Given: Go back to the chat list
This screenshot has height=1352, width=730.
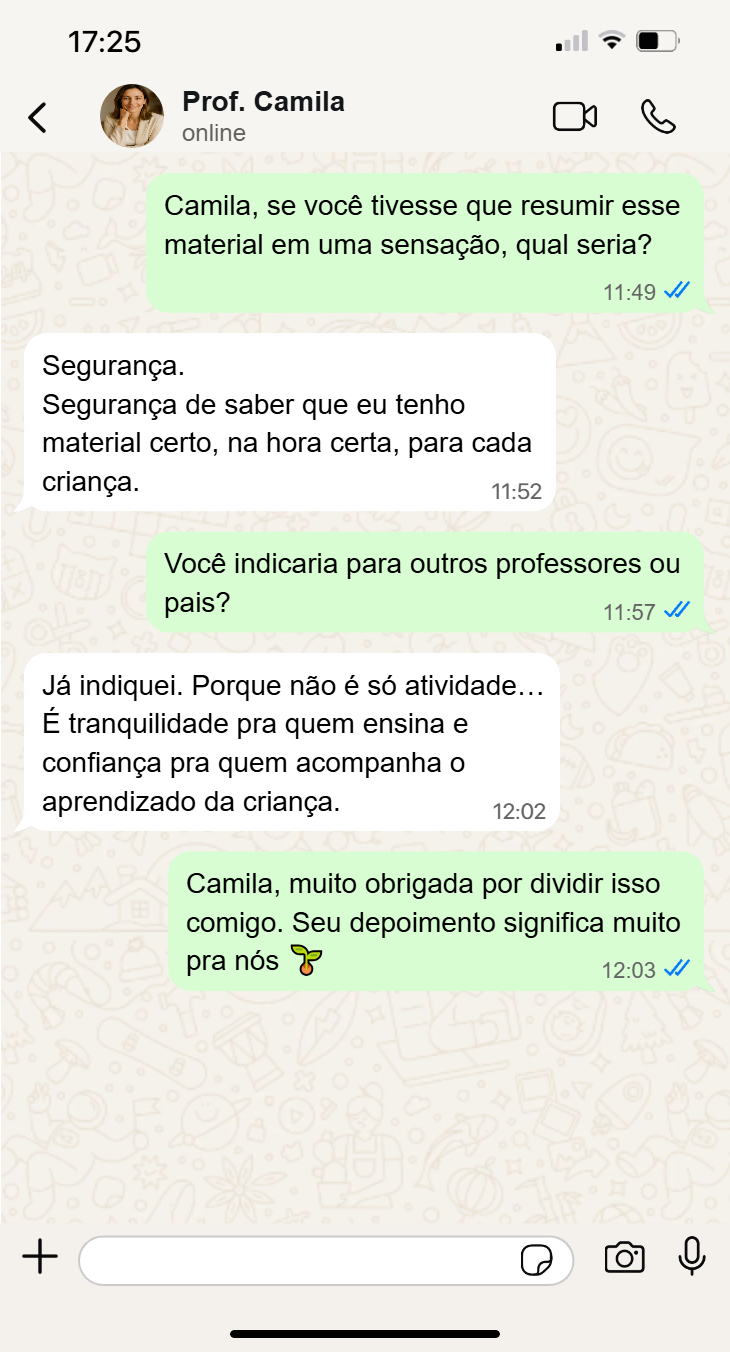Looking at the screenshot, I should tap(37, 117).
